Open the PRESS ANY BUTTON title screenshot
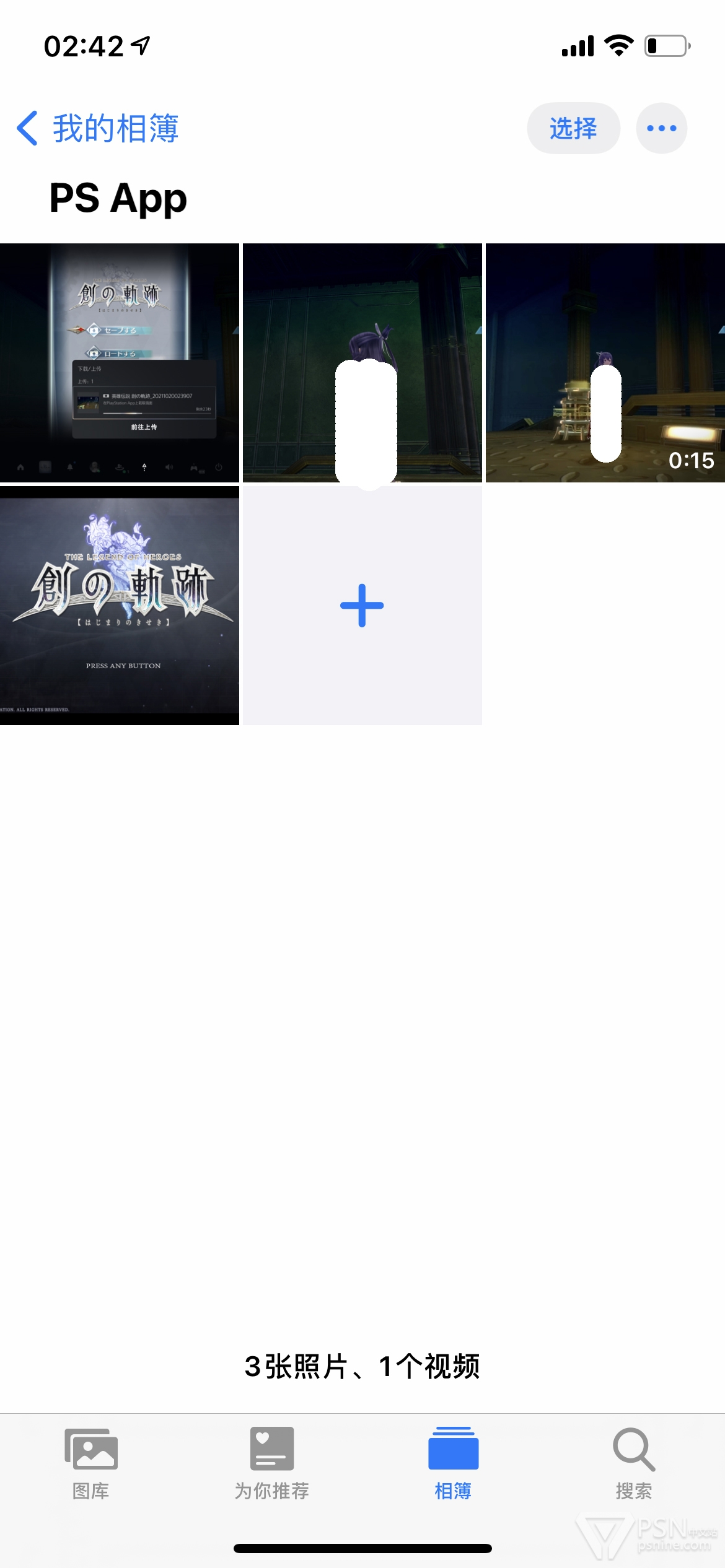The width and height of the screenshot is (725, 1568). [x=120, y=606]
